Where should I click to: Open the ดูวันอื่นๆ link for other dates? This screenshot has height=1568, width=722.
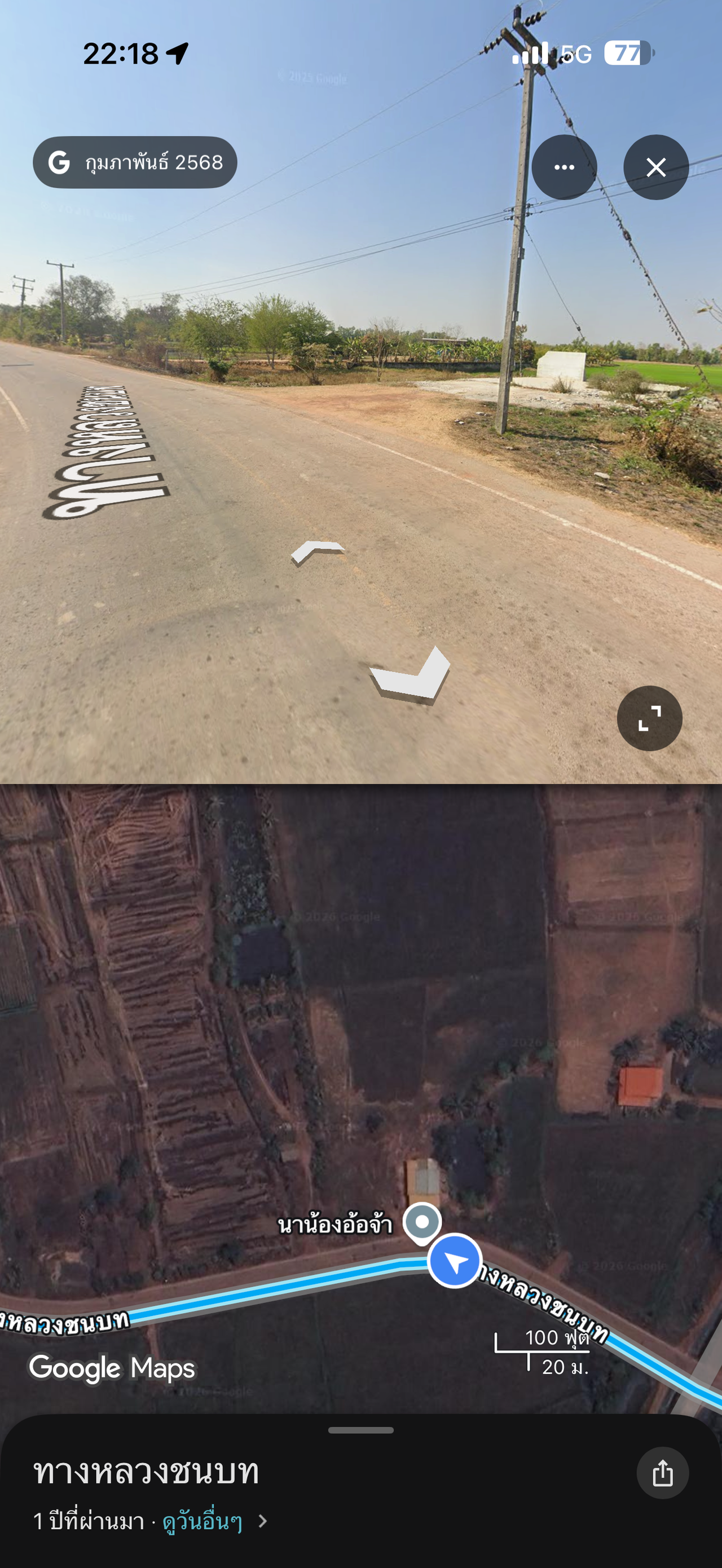pyautogui.click(x=202, y=1522)
